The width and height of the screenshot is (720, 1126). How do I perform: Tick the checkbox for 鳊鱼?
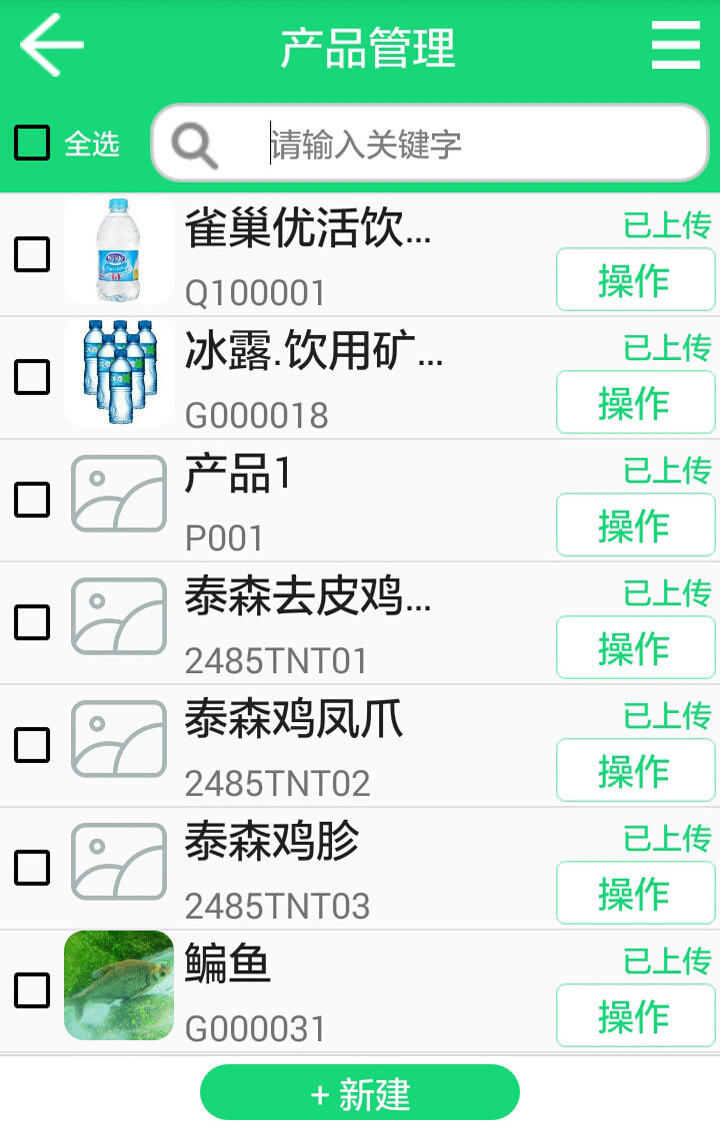coord(32,990)
